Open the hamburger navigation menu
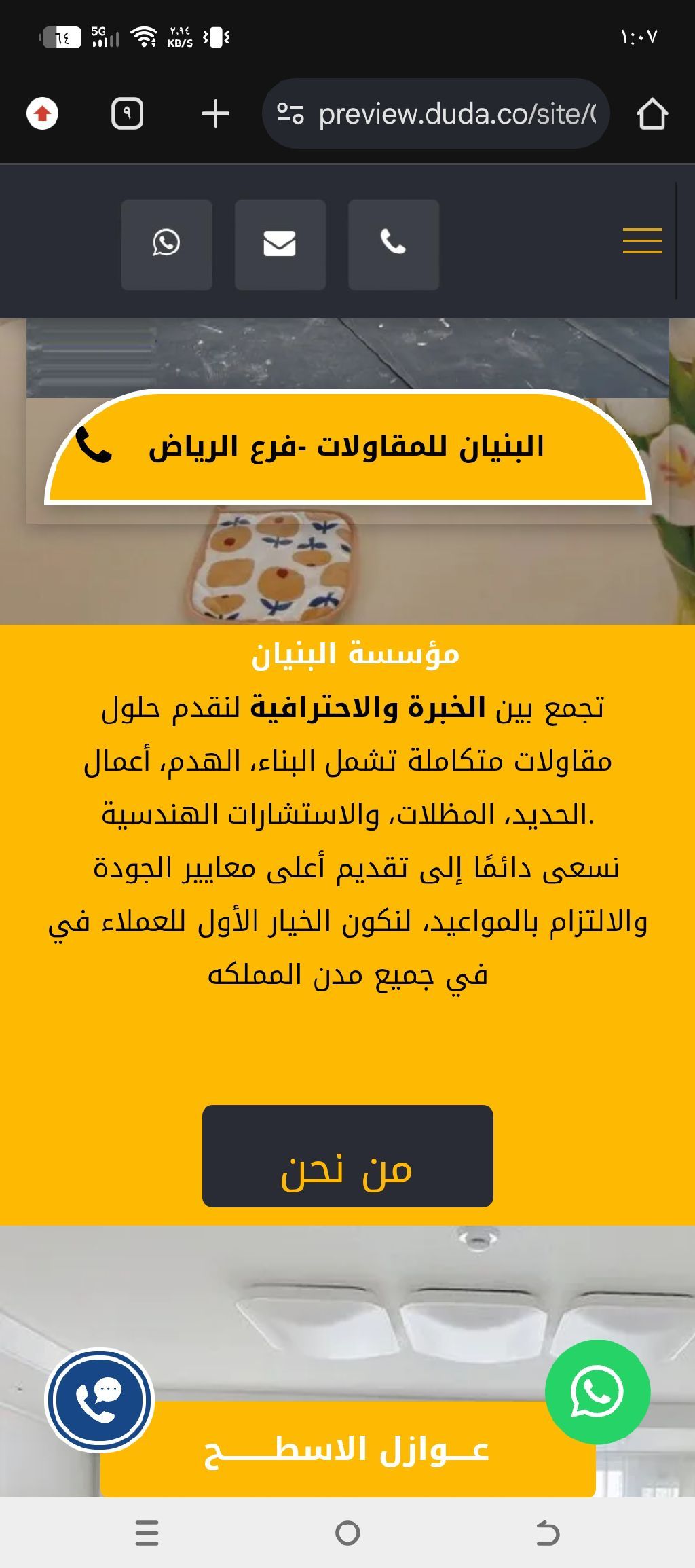 tap(642, 241)
